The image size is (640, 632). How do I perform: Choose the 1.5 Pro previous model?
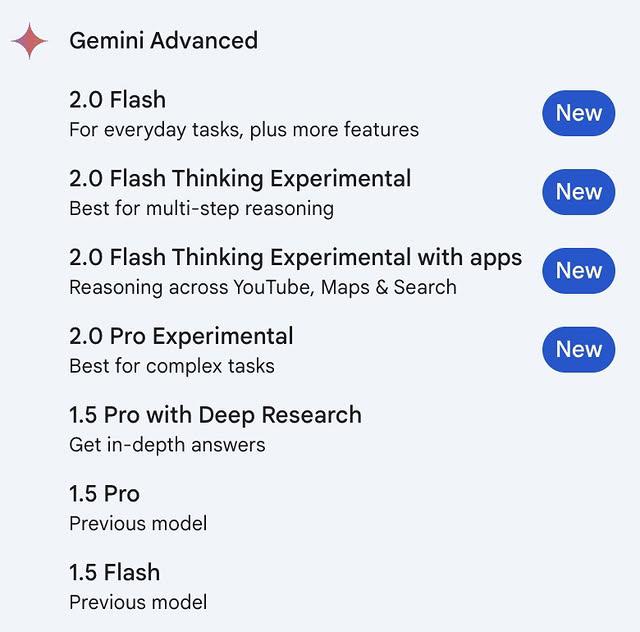point(138,507)
